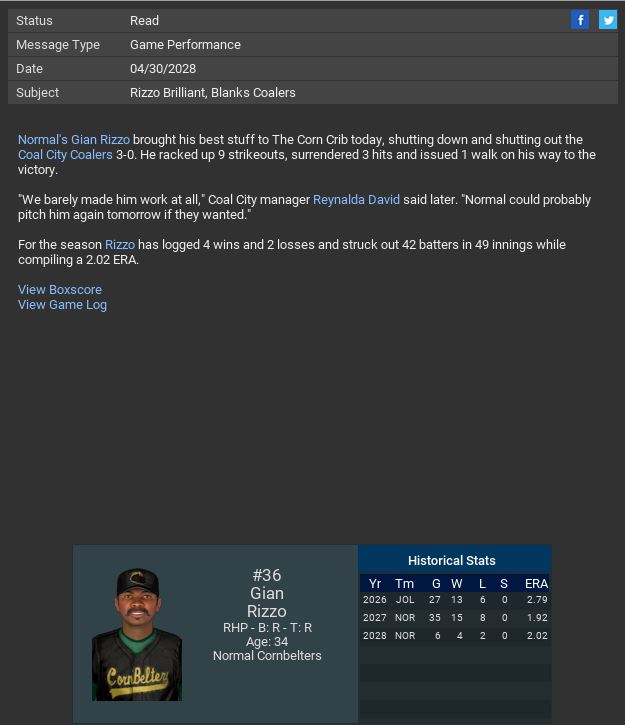The width and height of the screenshot is (625, 725).
Task: View Boxscore of the game
Action: (x=60, y=290)
